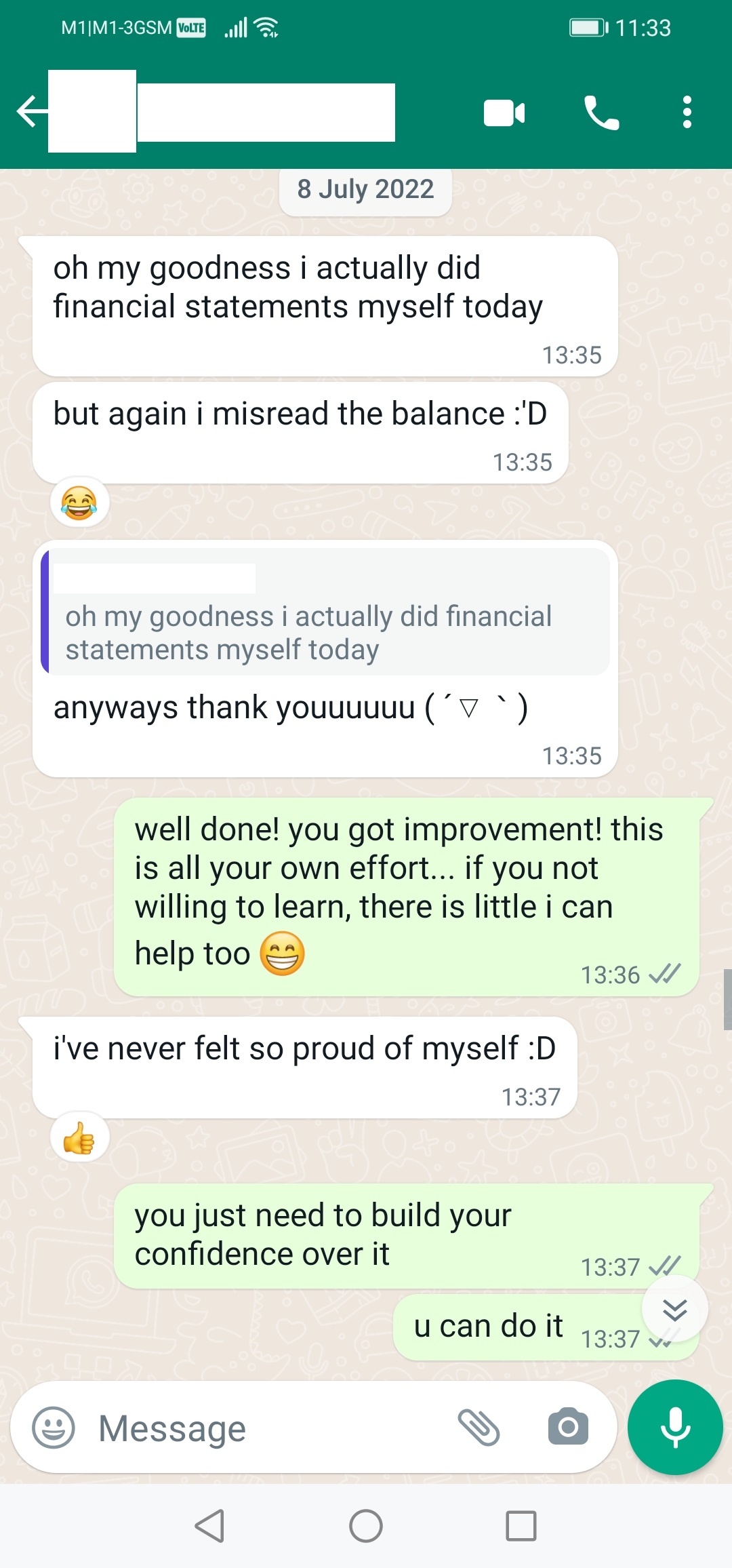Tap the microphone voice message button

675,1427
